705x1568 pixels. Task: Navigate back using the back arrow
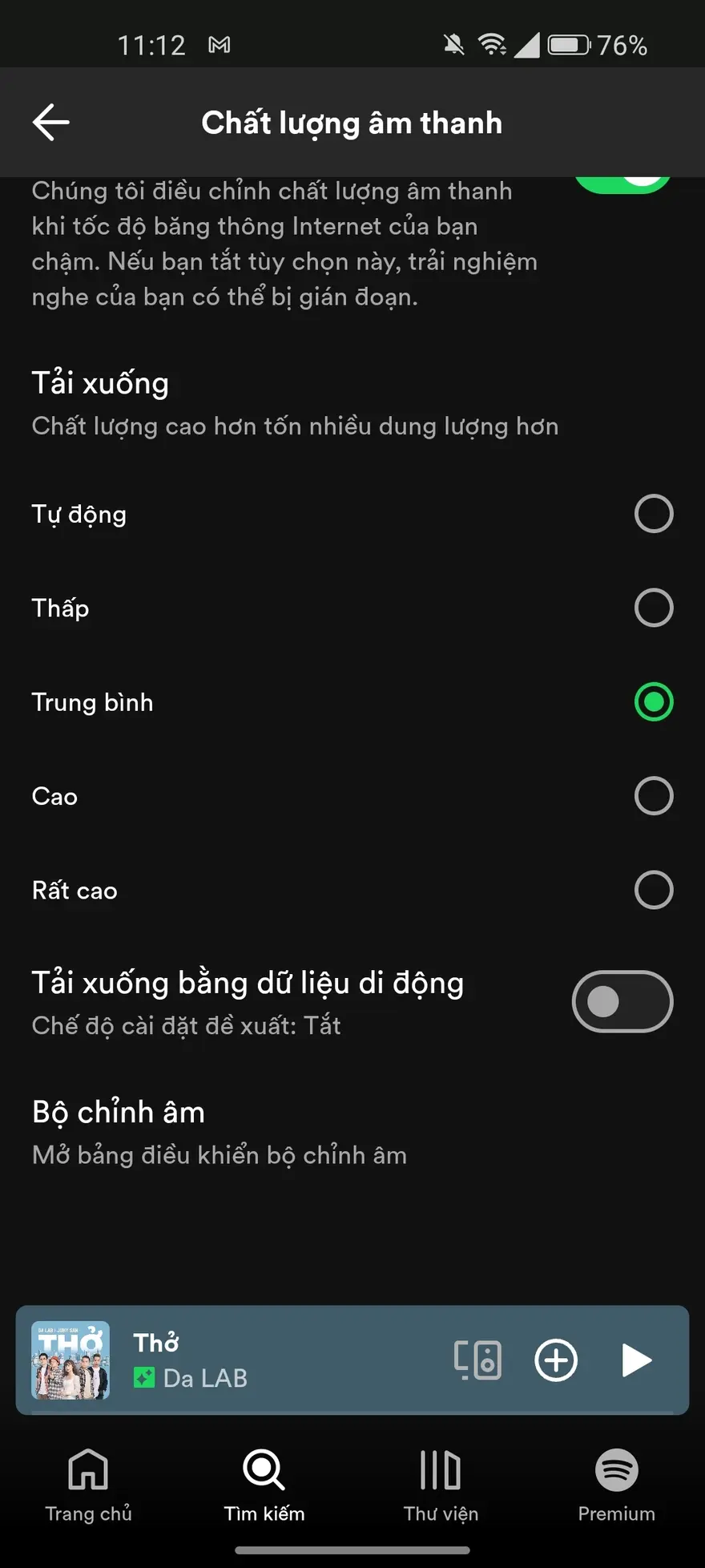[x=50, y=122]
